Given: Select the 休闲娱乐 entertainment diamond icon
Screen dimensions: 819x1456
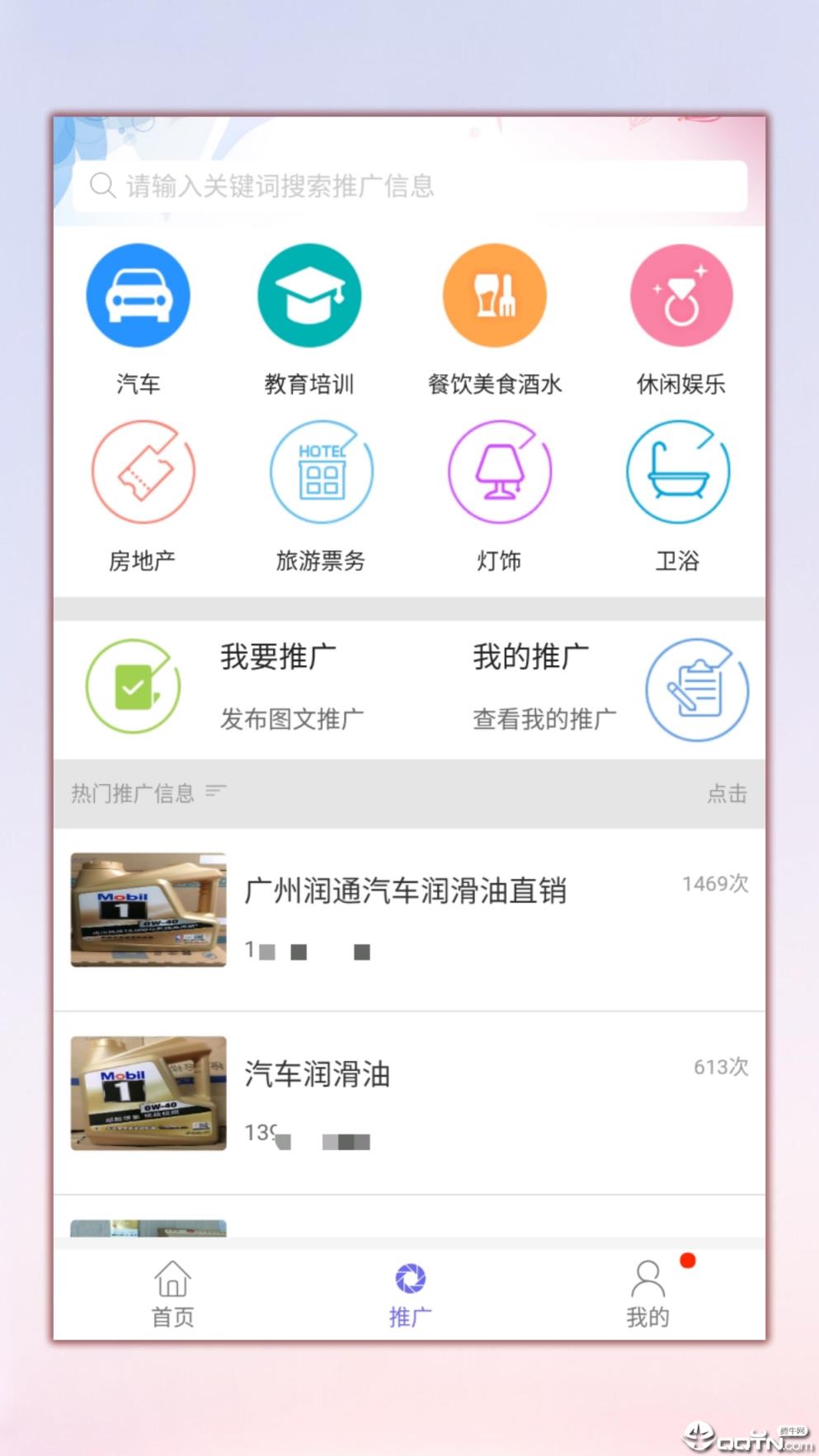Looking at the screenshot, I should pyautogui.click(x=680, y=294).
